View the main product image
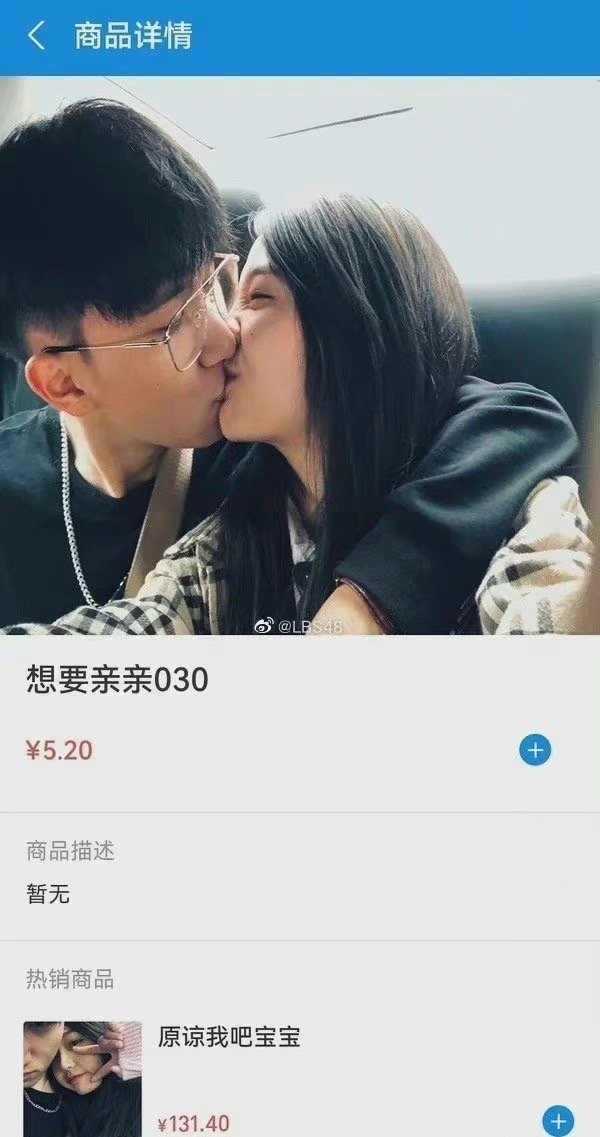The height and width of the screenshot is (1137, 600). tap(300, 355)
